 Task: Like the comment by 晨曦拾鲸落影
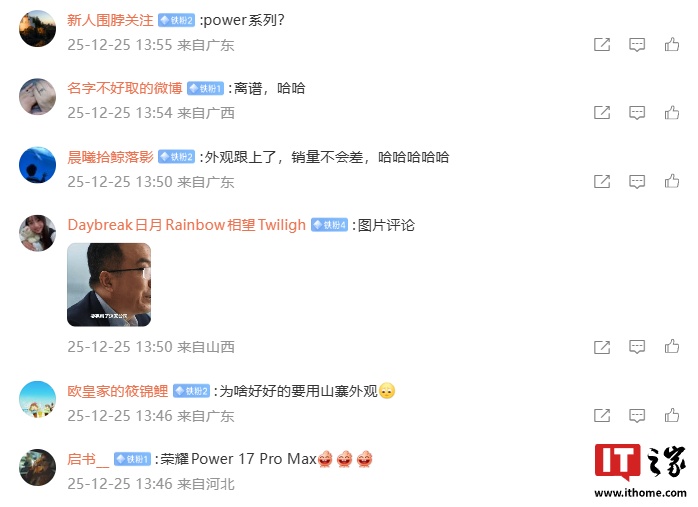(672, 182)
